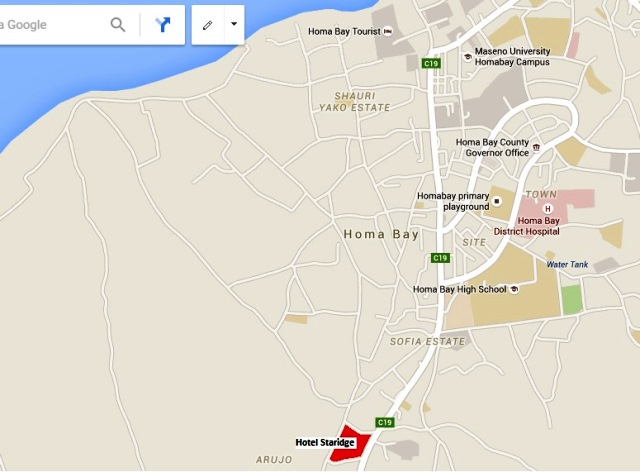Tap the magnifier search icon

(x=118, y=25)
